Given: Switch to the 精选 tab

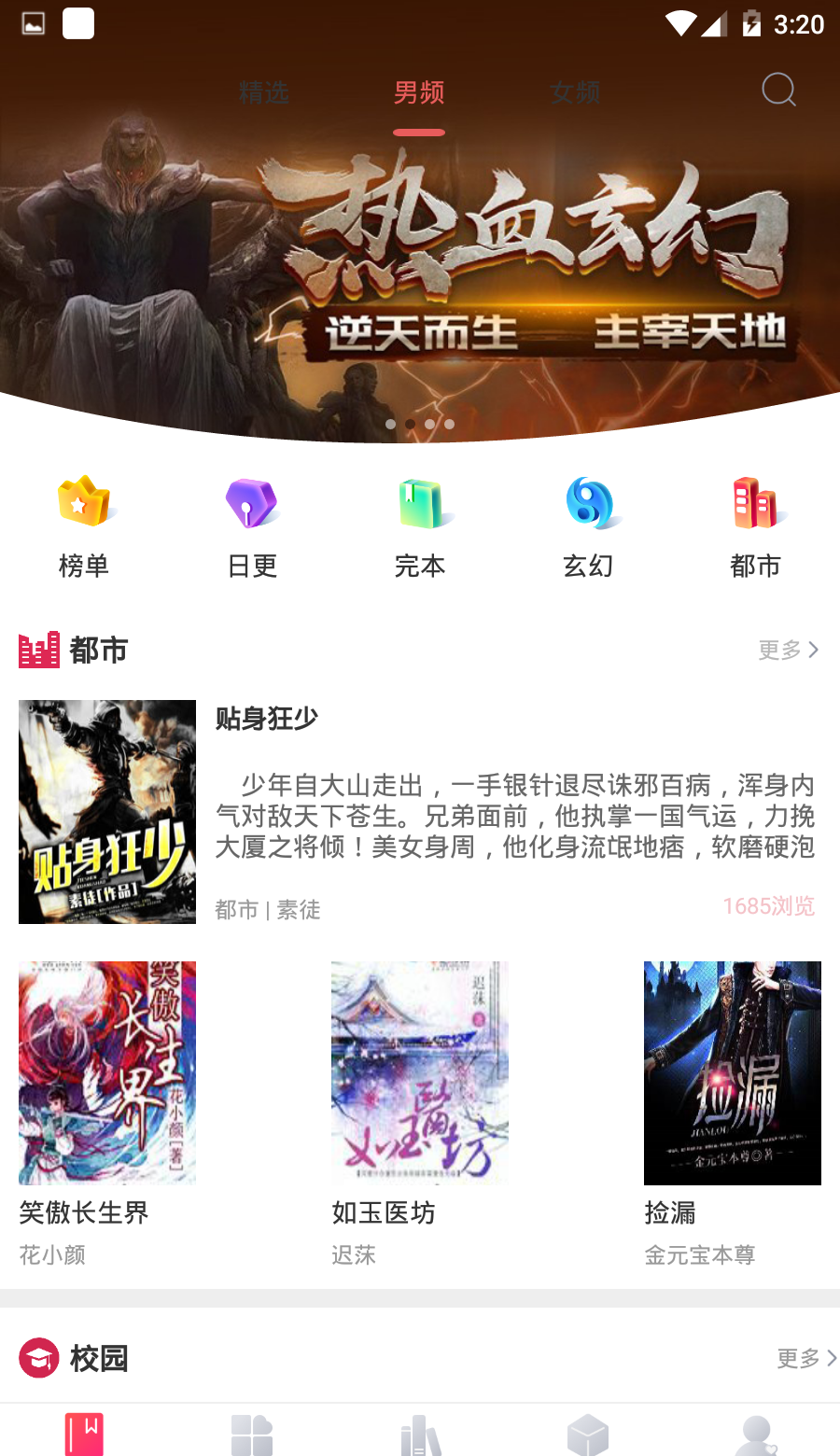Looking at the screenshot, I should coord(264,92).
